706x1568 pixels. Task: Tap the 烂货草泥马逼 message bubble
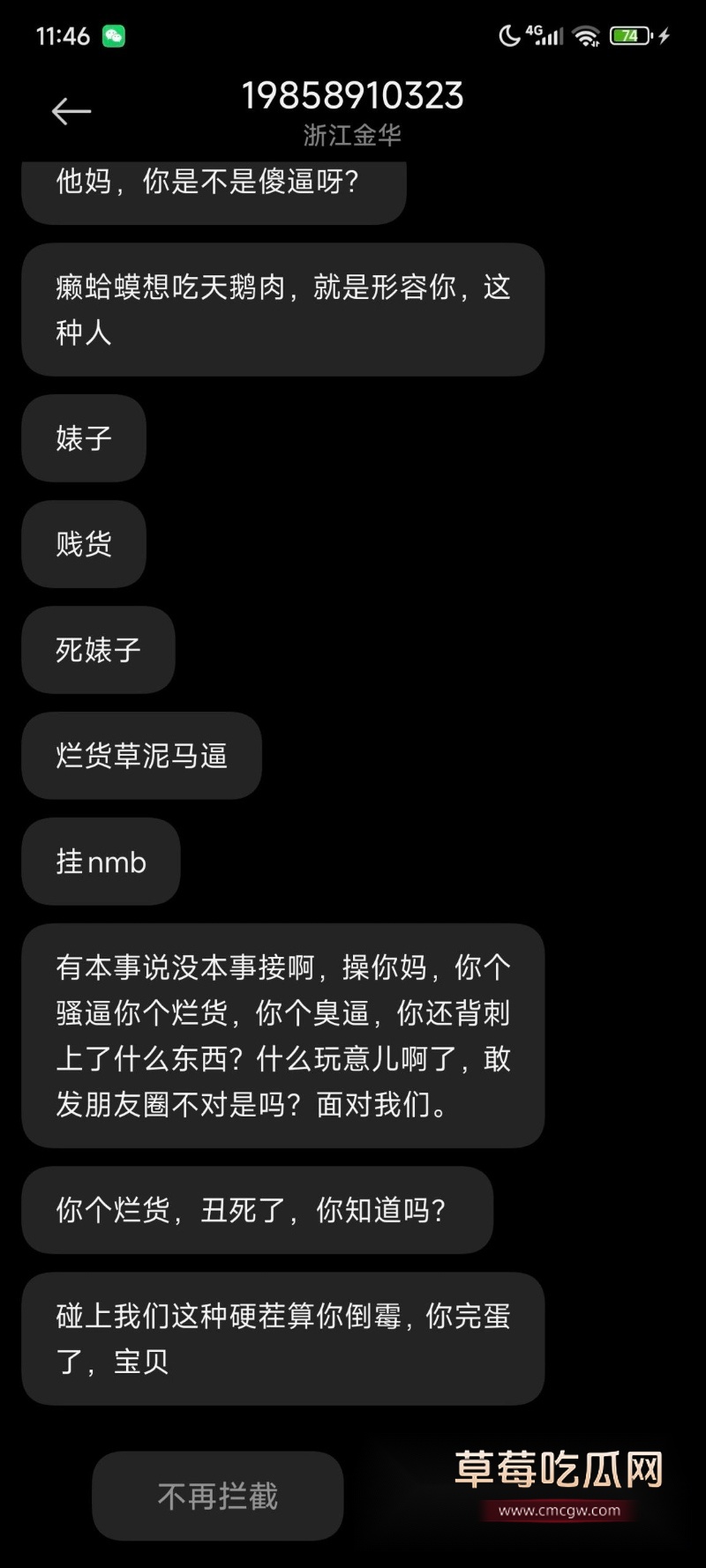141,757
